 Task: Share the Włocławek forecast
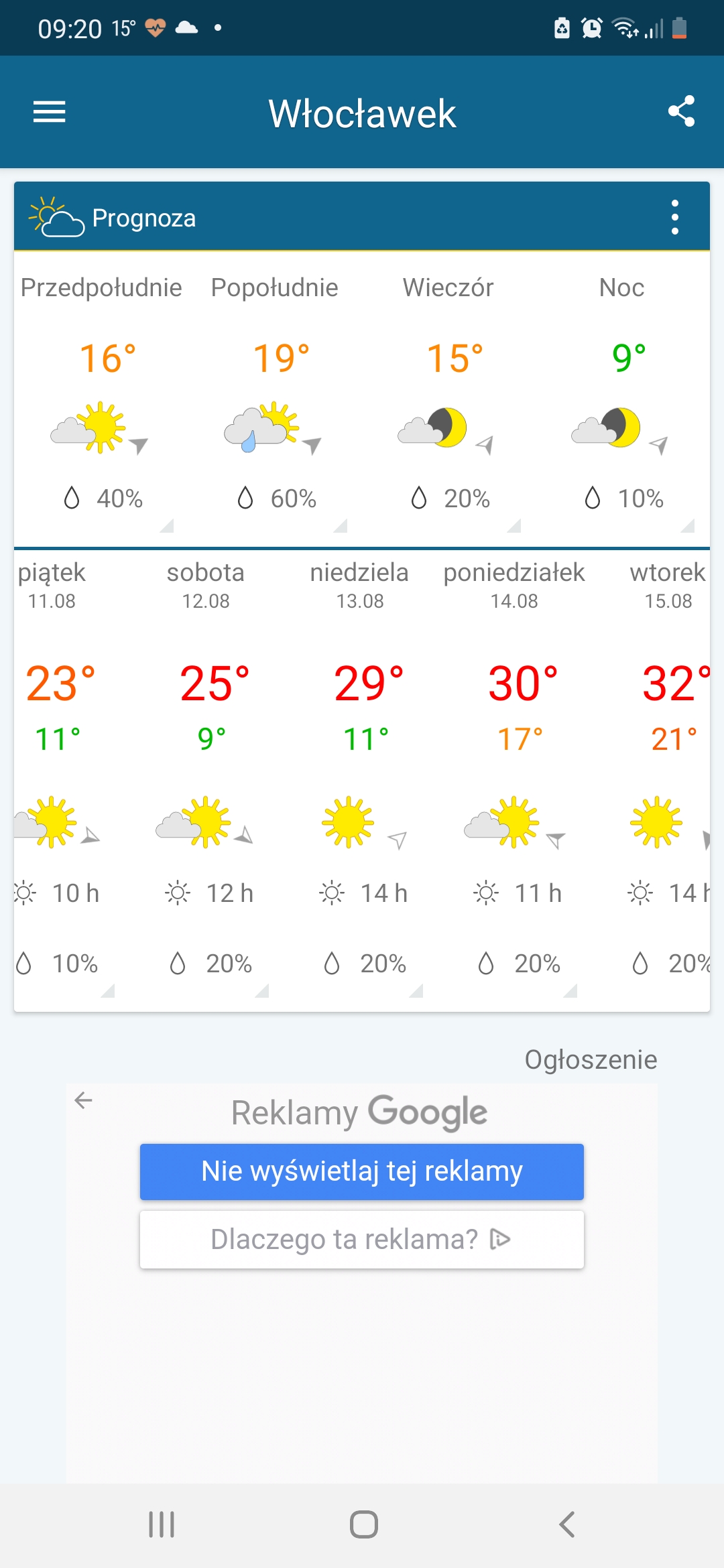681,111
